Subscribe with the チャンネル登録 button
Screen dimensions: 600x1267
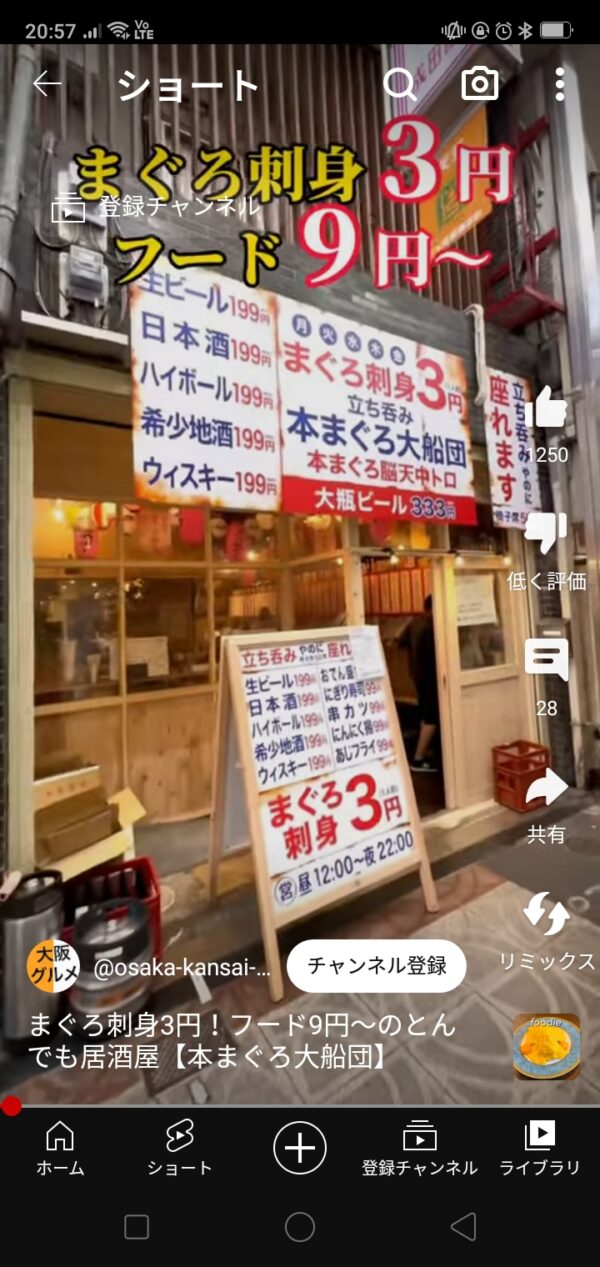376,966
